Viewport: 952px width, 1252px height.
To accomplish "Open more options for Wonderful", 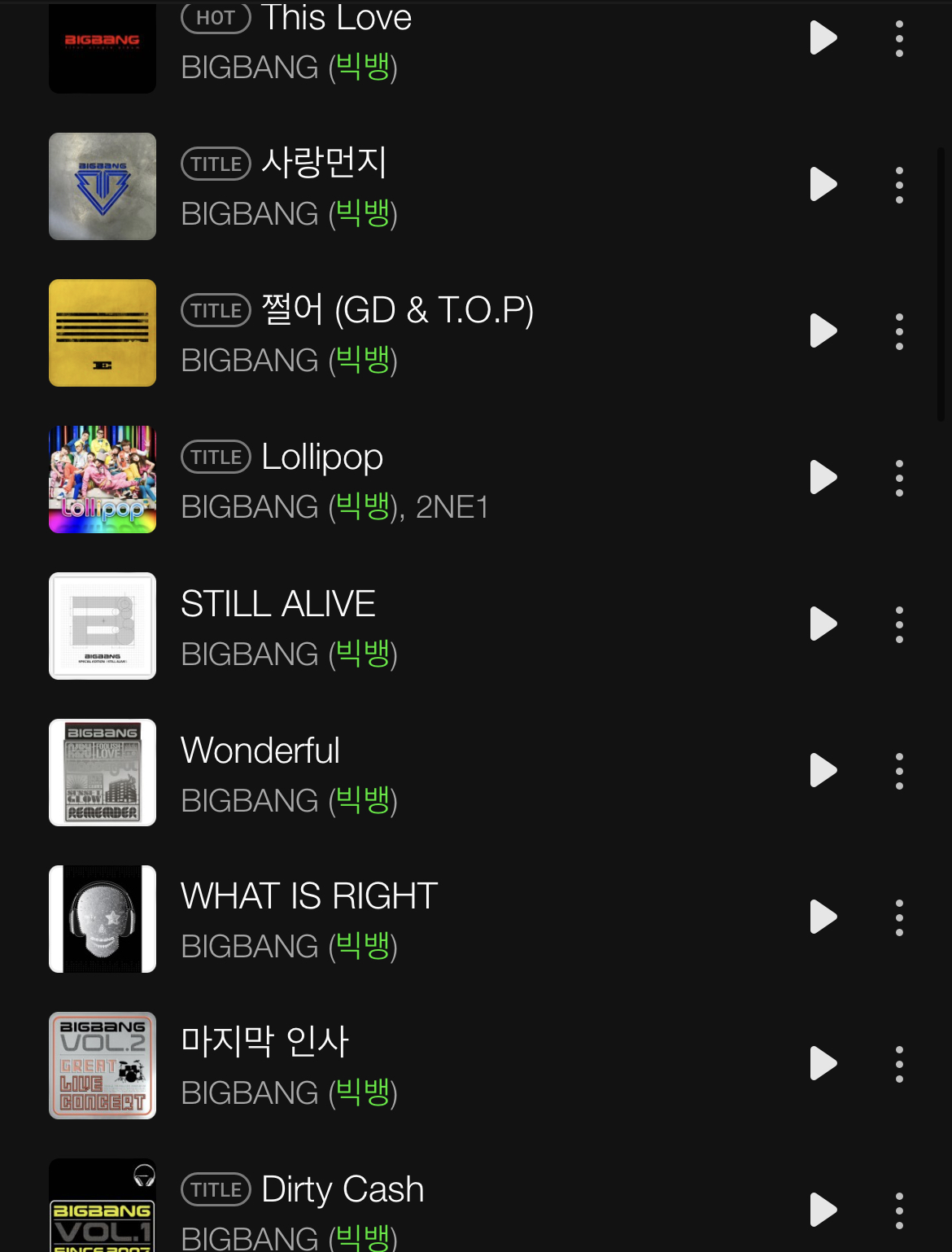I will pos(899,771).
